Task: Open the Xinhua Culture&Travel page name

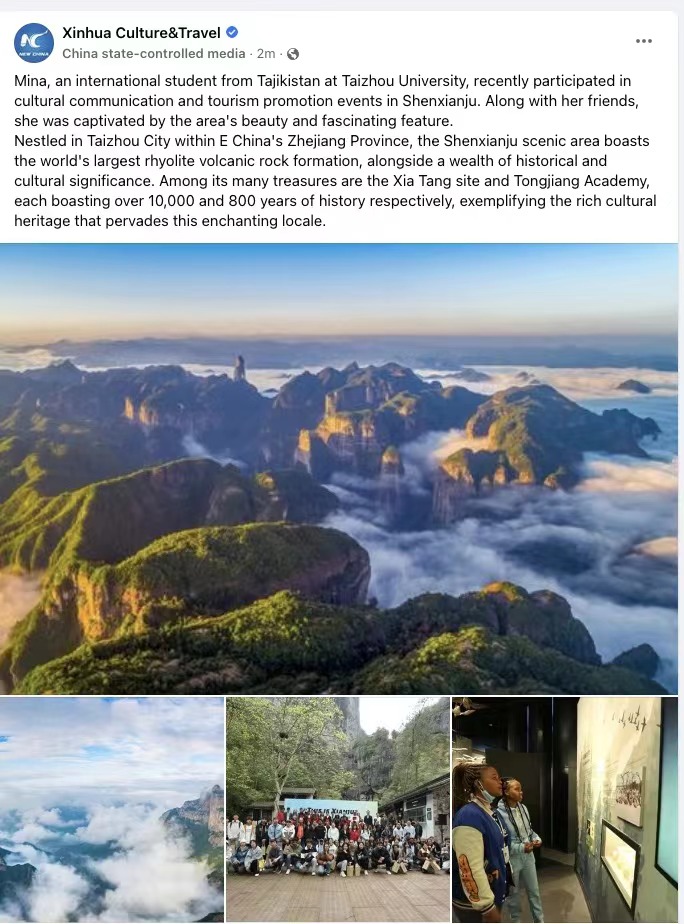Action: (141, 33)
